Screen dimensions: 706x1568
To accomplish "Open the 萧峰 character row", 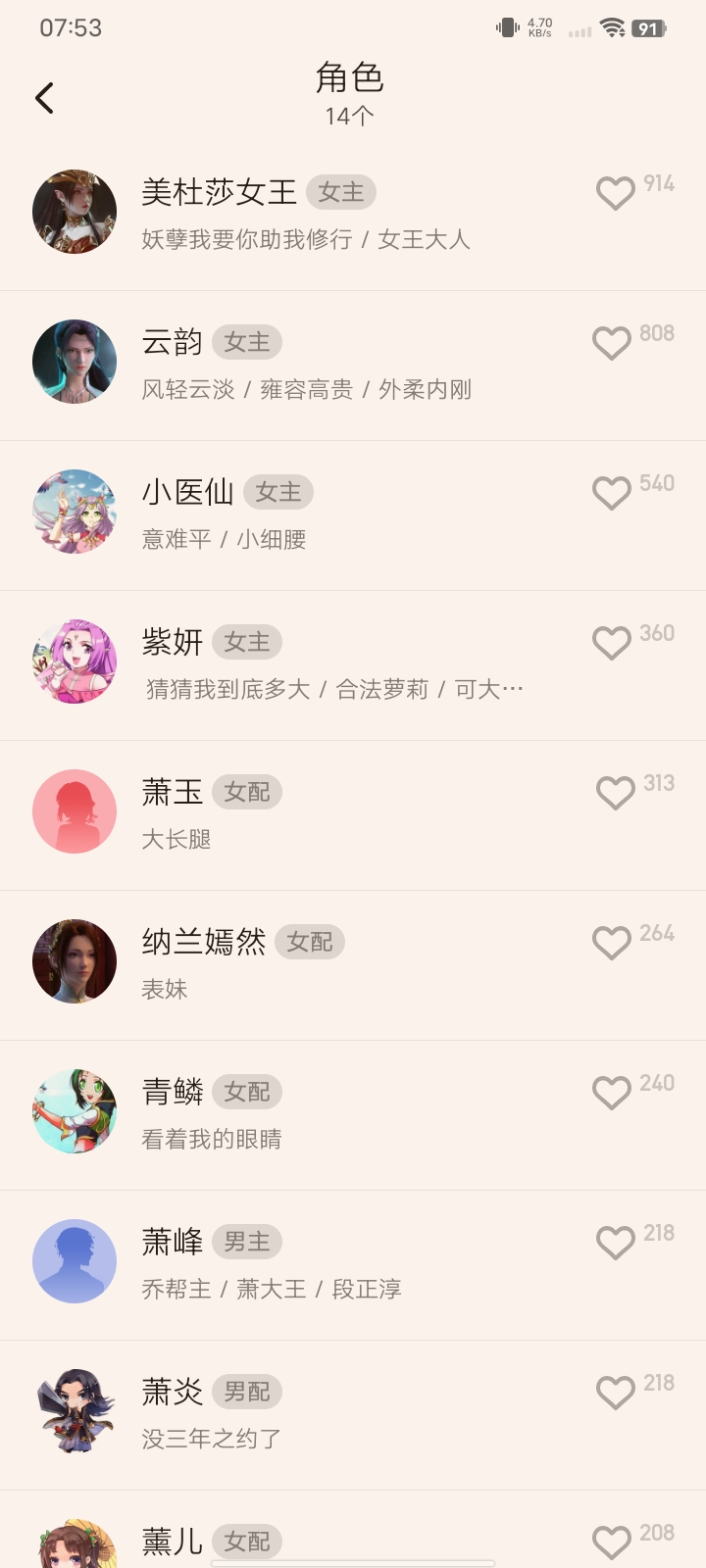I will (x=353, y=1265).
